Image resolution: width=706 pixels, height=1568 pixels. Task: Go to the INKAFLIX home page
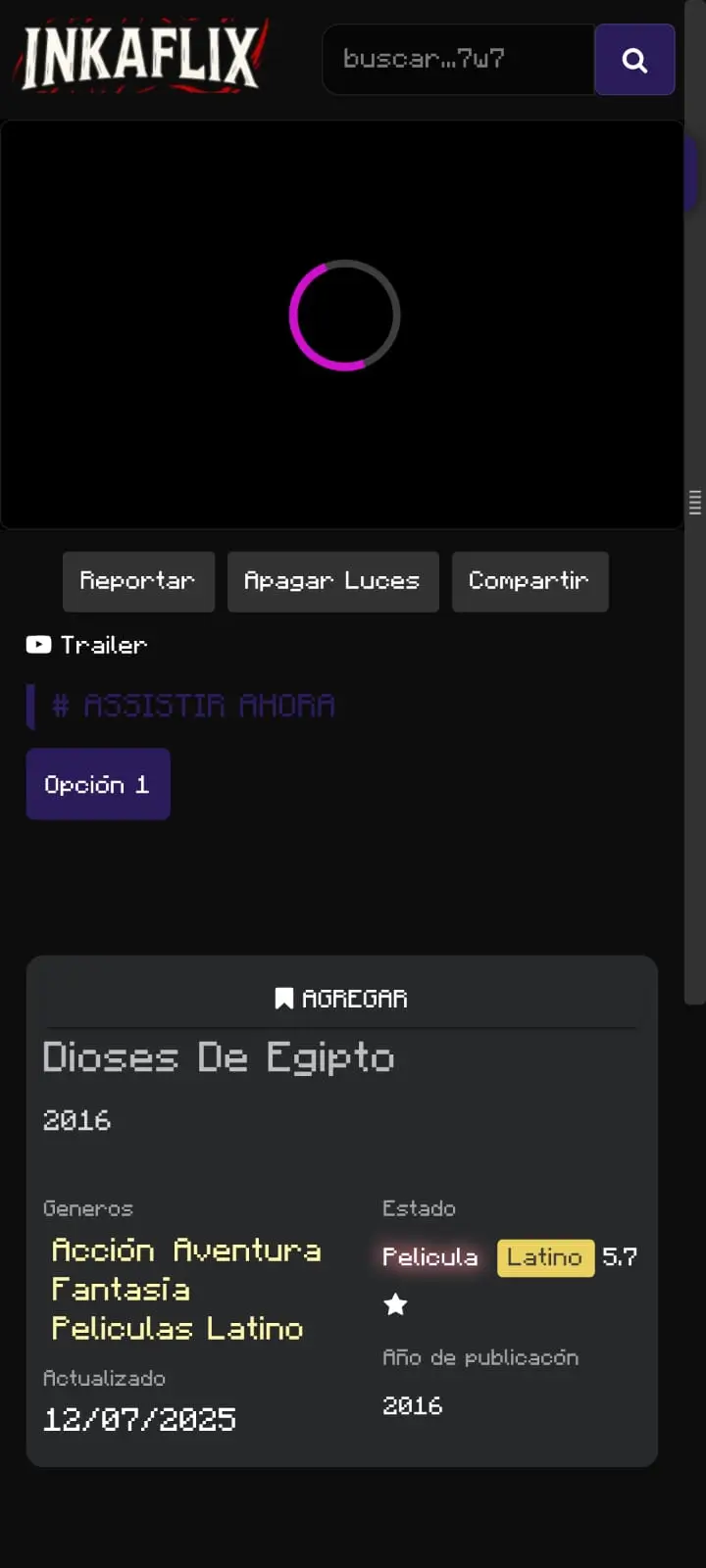[x=140, y=57]
